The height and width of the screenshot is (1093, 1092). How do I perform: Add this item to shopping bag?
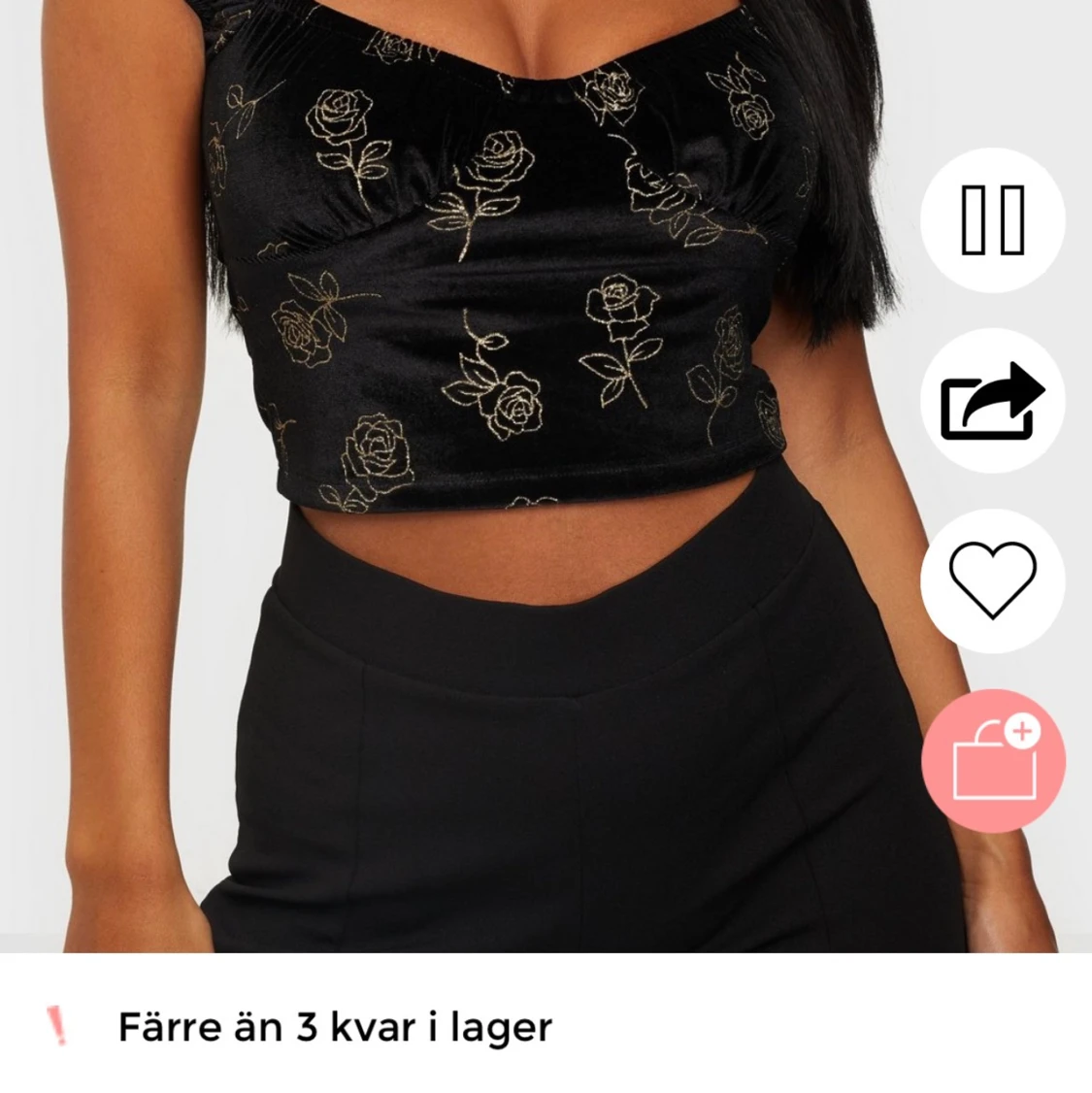(x=992, y=760)
